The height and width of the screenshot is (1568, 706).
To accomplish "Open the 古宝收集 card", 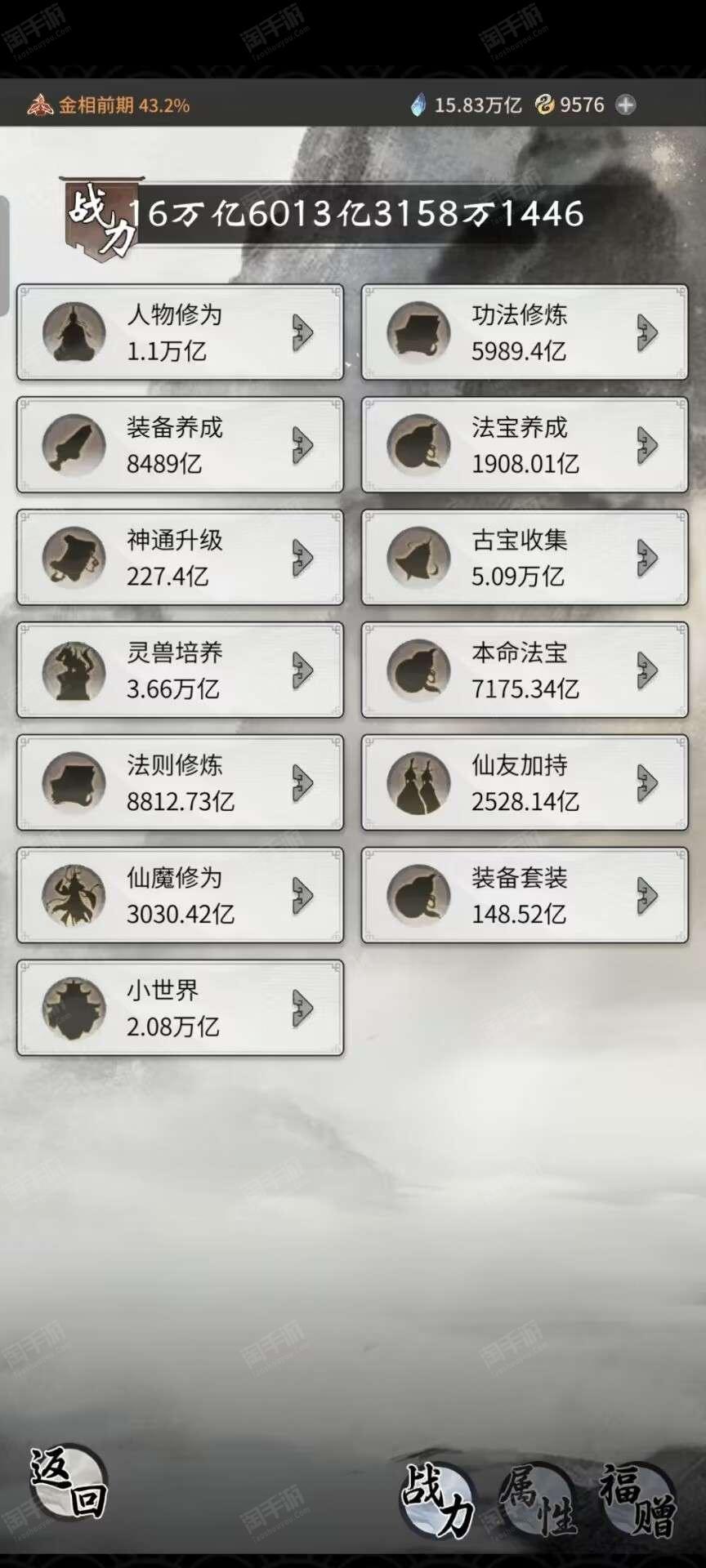I will (525, 558).
